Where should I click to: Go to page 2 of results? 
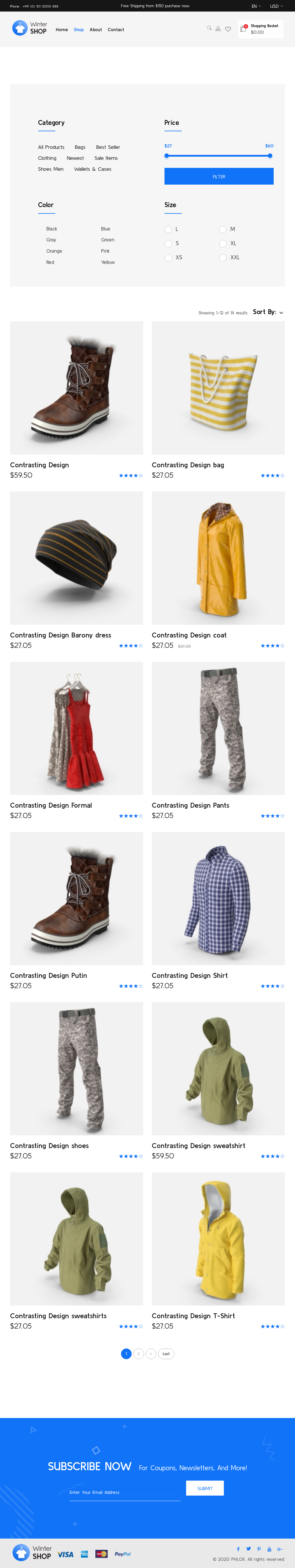pyautogui.click(x=139, y=1353)
